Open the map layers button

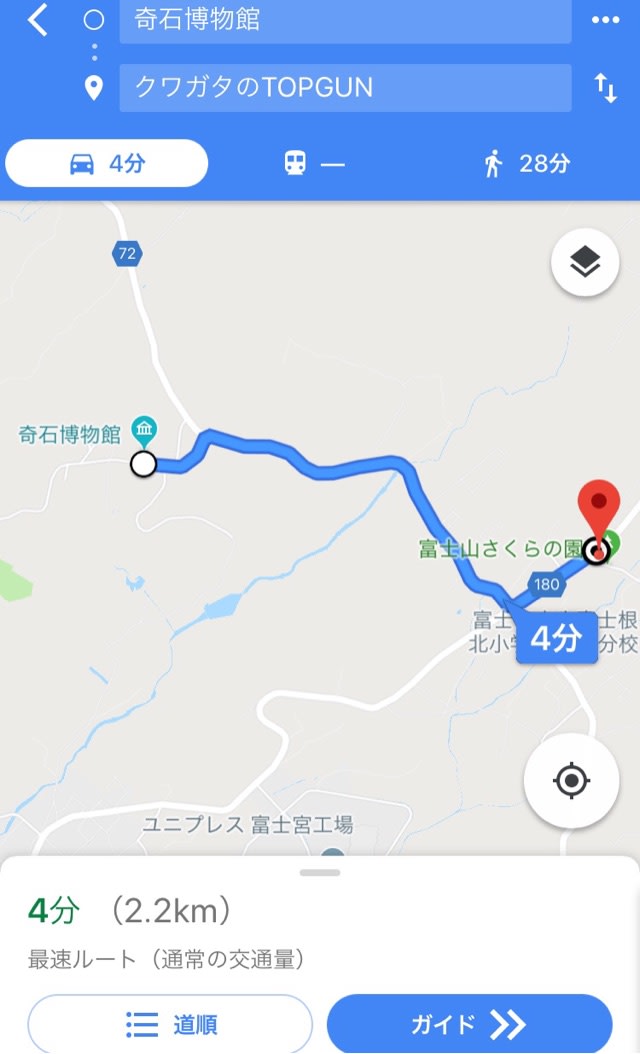click(x=585, y=262)
